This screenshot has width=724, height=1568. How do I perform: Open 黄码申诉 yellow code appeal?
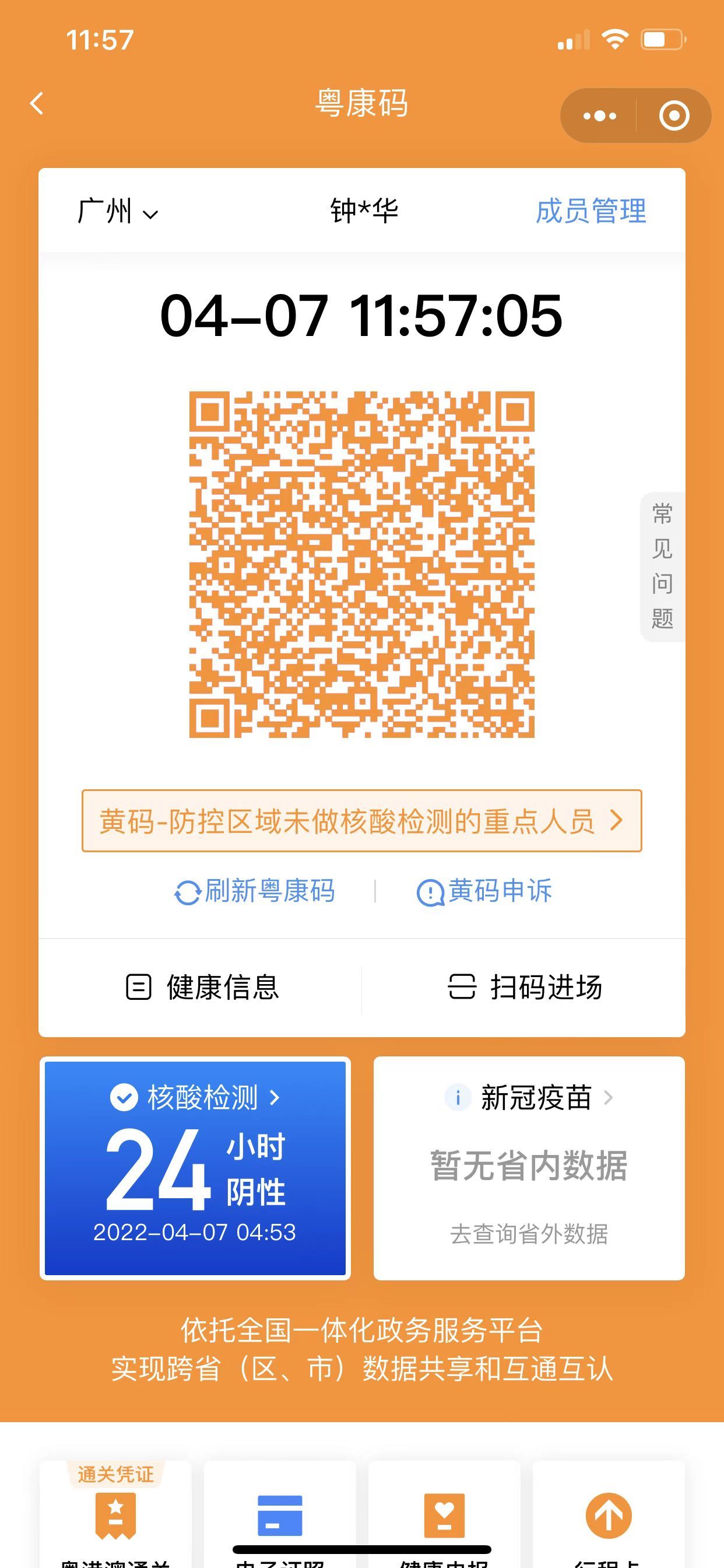click(485, 892)
